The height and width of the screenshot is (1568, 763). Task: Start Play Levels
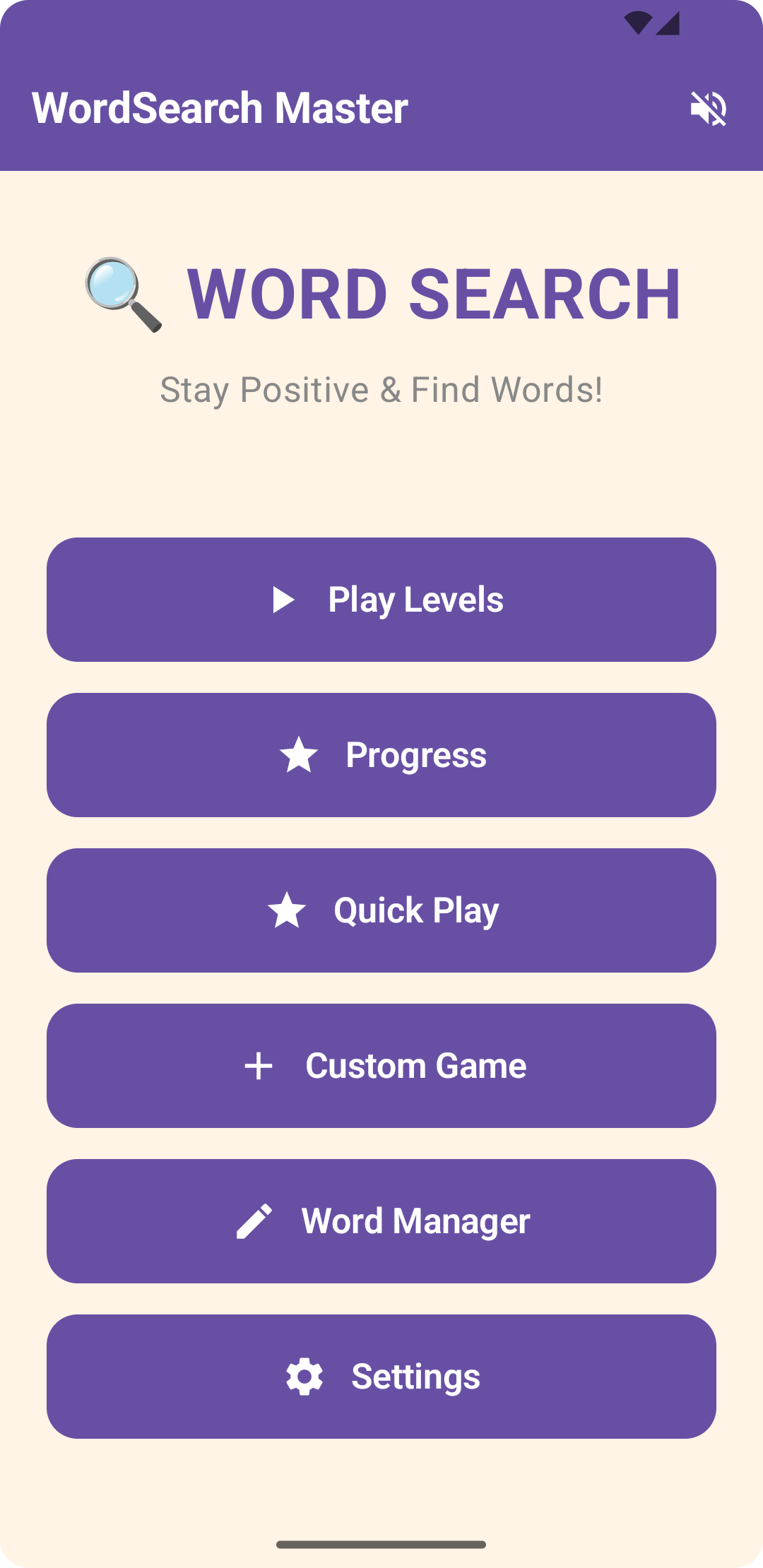coord(381,600)
